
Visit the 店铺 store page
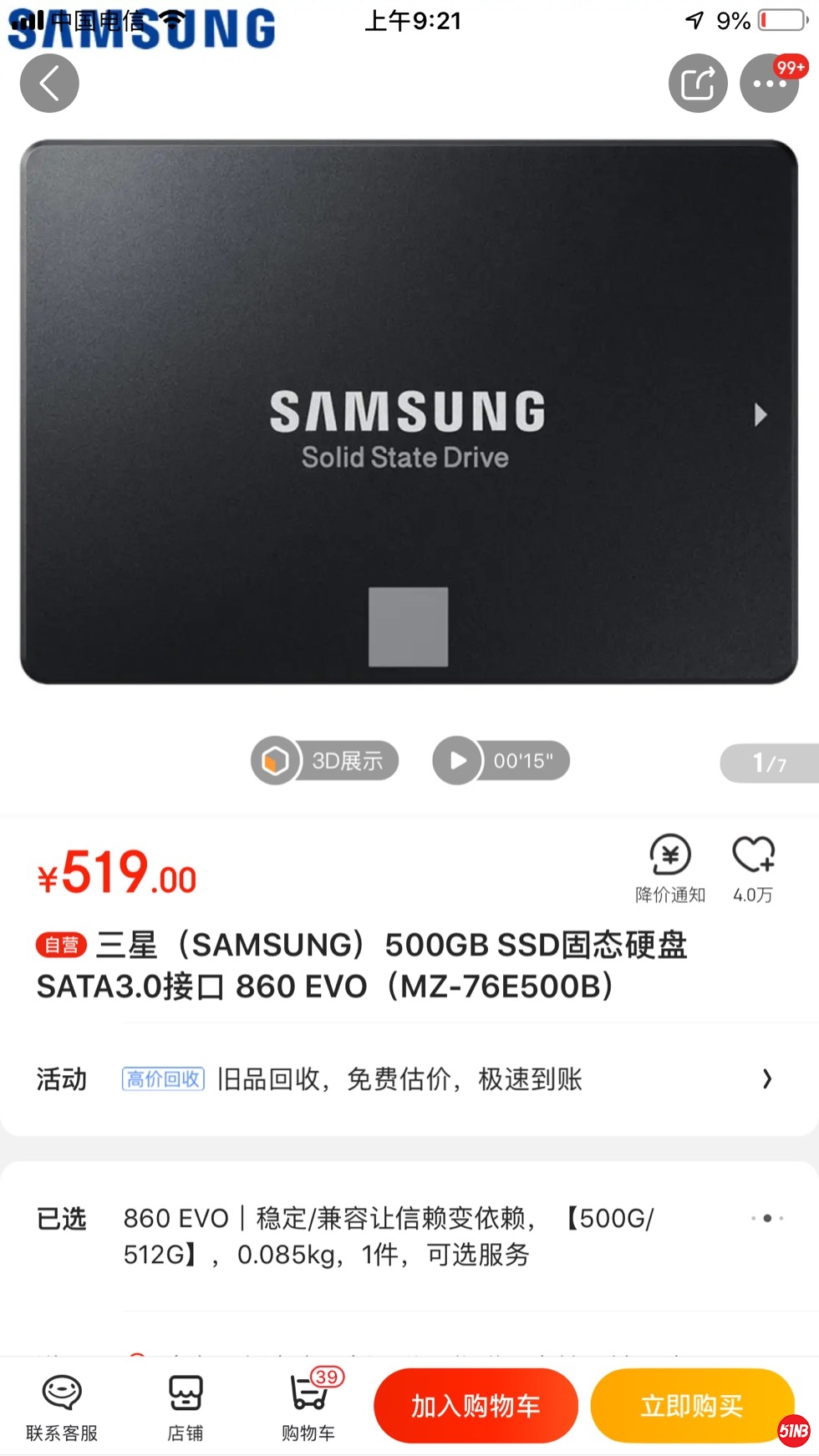[185, 1408]
